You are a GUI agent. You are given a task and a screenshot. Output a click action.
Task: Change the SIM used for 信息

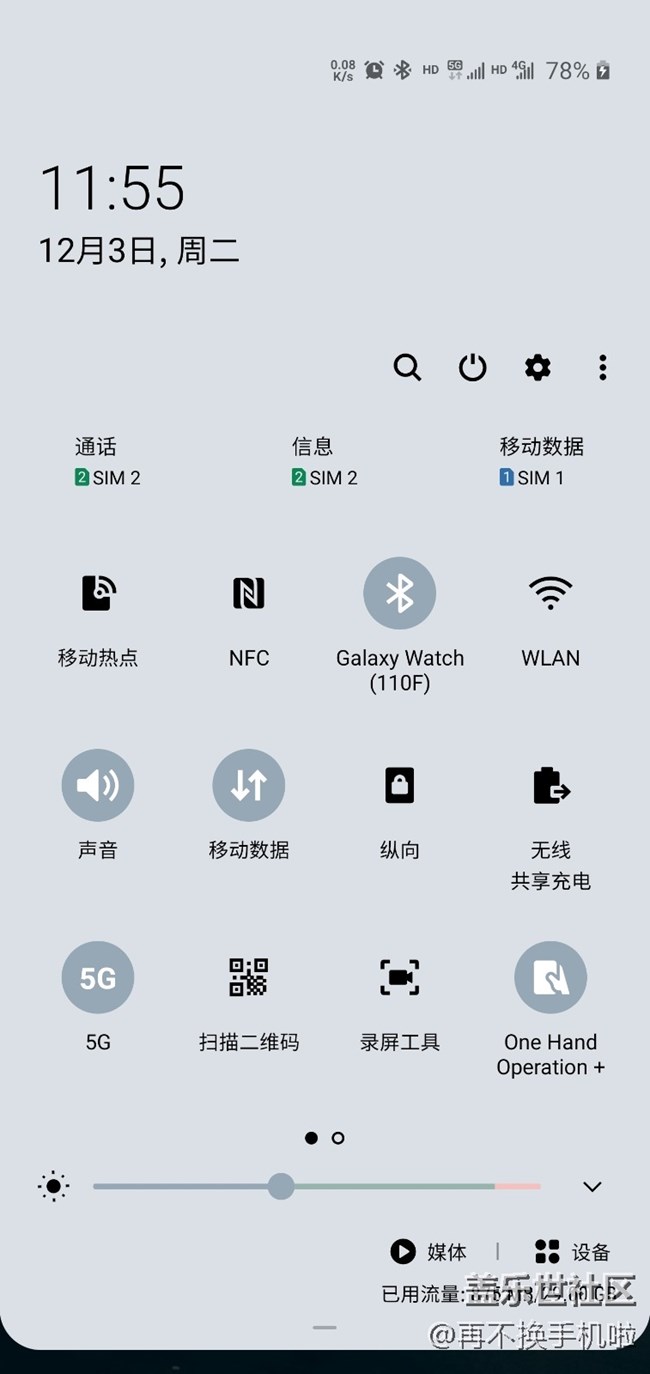tap(324, 462)
